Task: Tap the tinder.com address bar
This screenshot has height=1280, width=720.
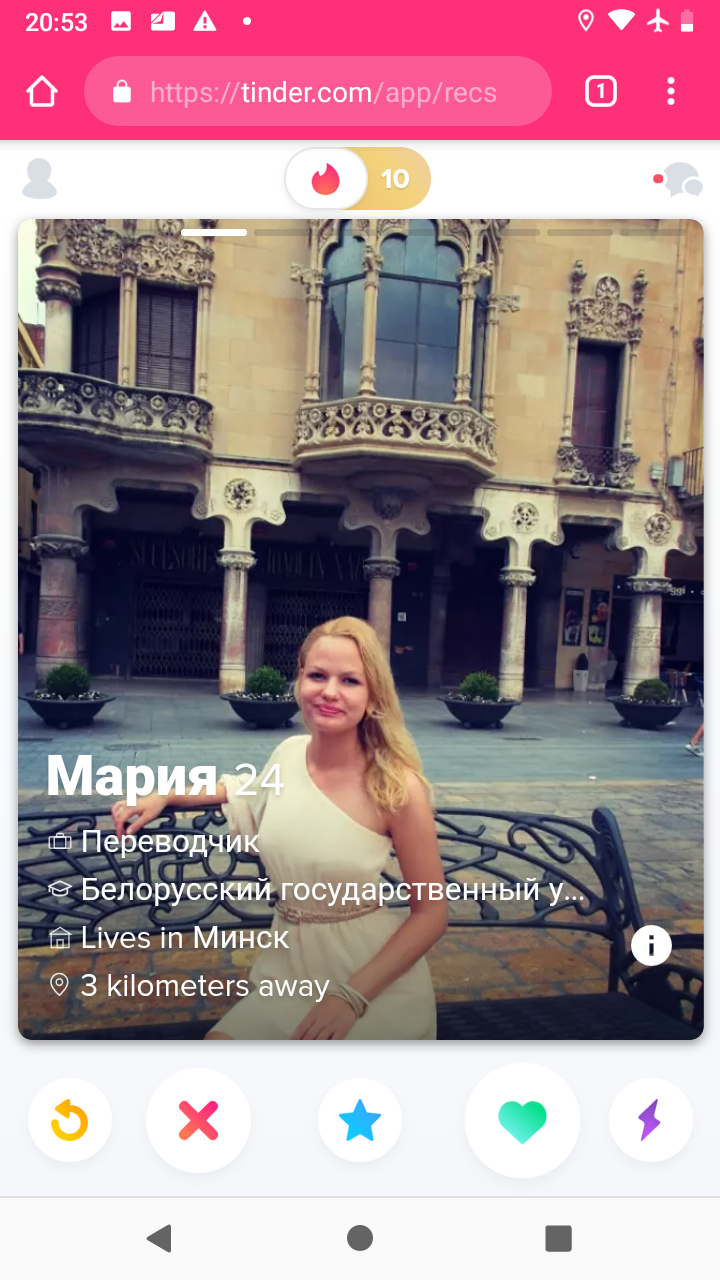Action: [x=318, y=92]
